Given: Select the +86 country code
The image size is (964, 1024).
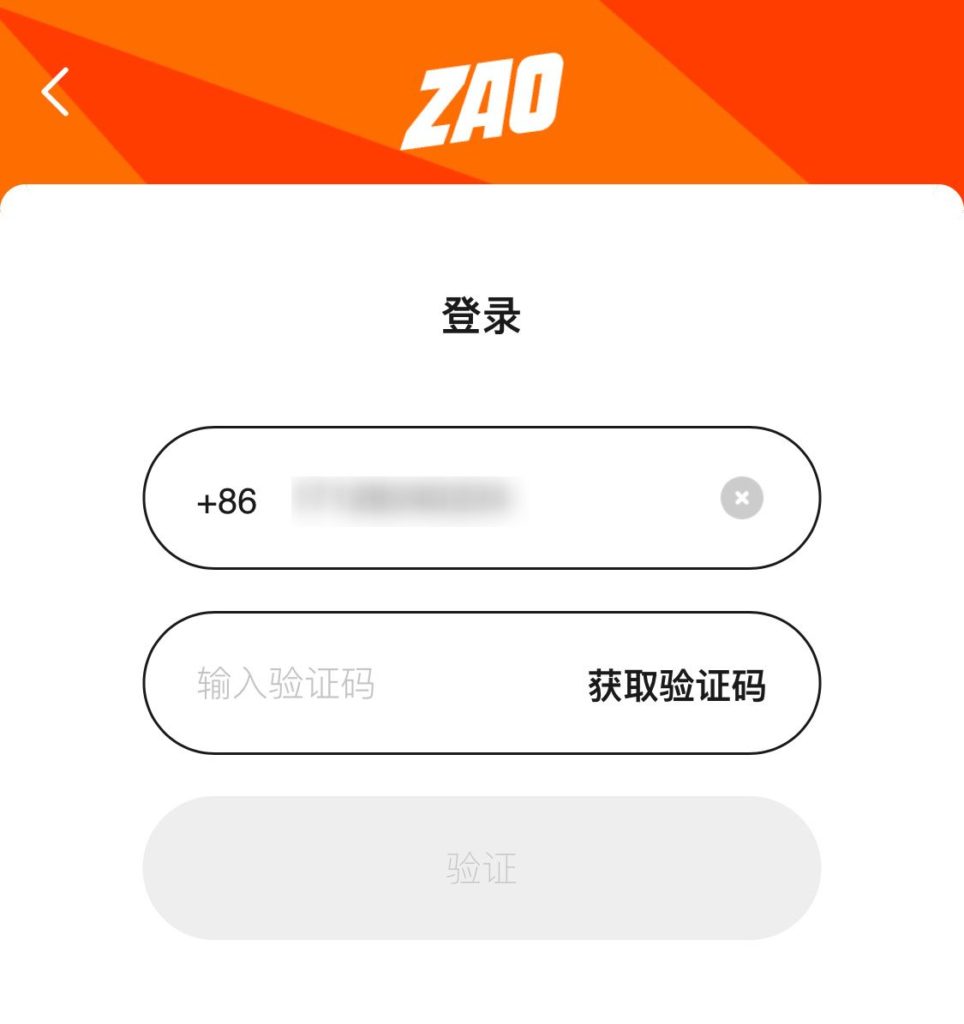Looking at the screenshot, I should 227,500.
